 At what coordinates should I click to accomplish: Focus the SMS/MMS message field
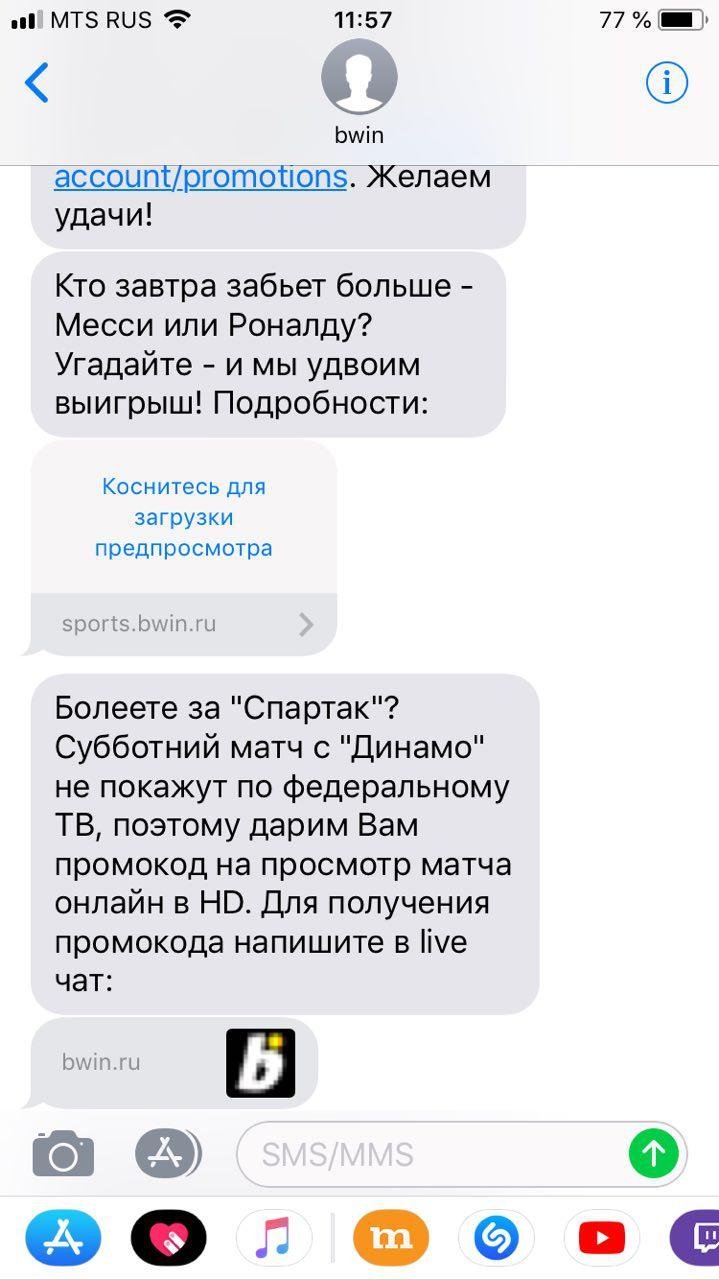tap(430, 1155)
